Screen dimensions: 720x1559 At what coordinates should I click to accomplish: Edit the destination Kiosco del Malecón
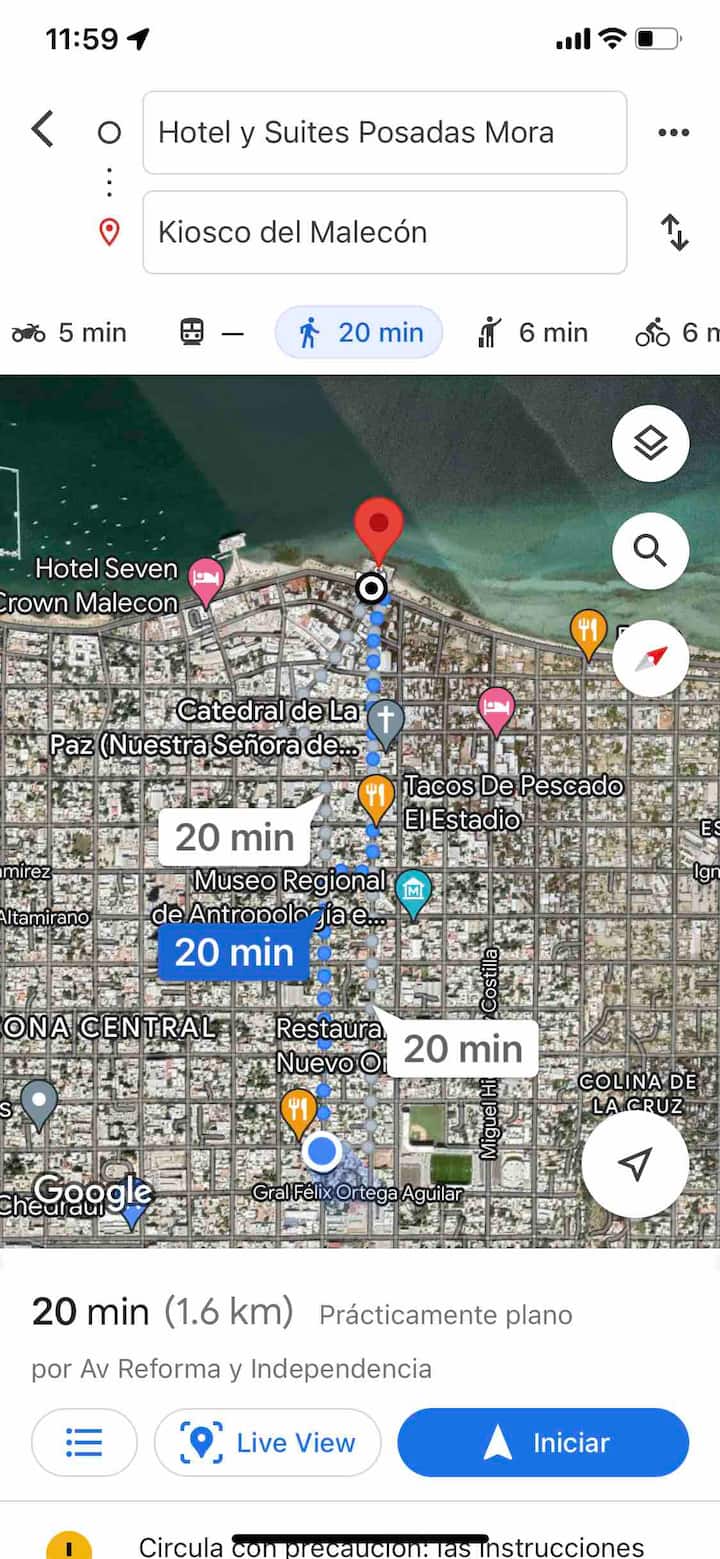[385, 232]
